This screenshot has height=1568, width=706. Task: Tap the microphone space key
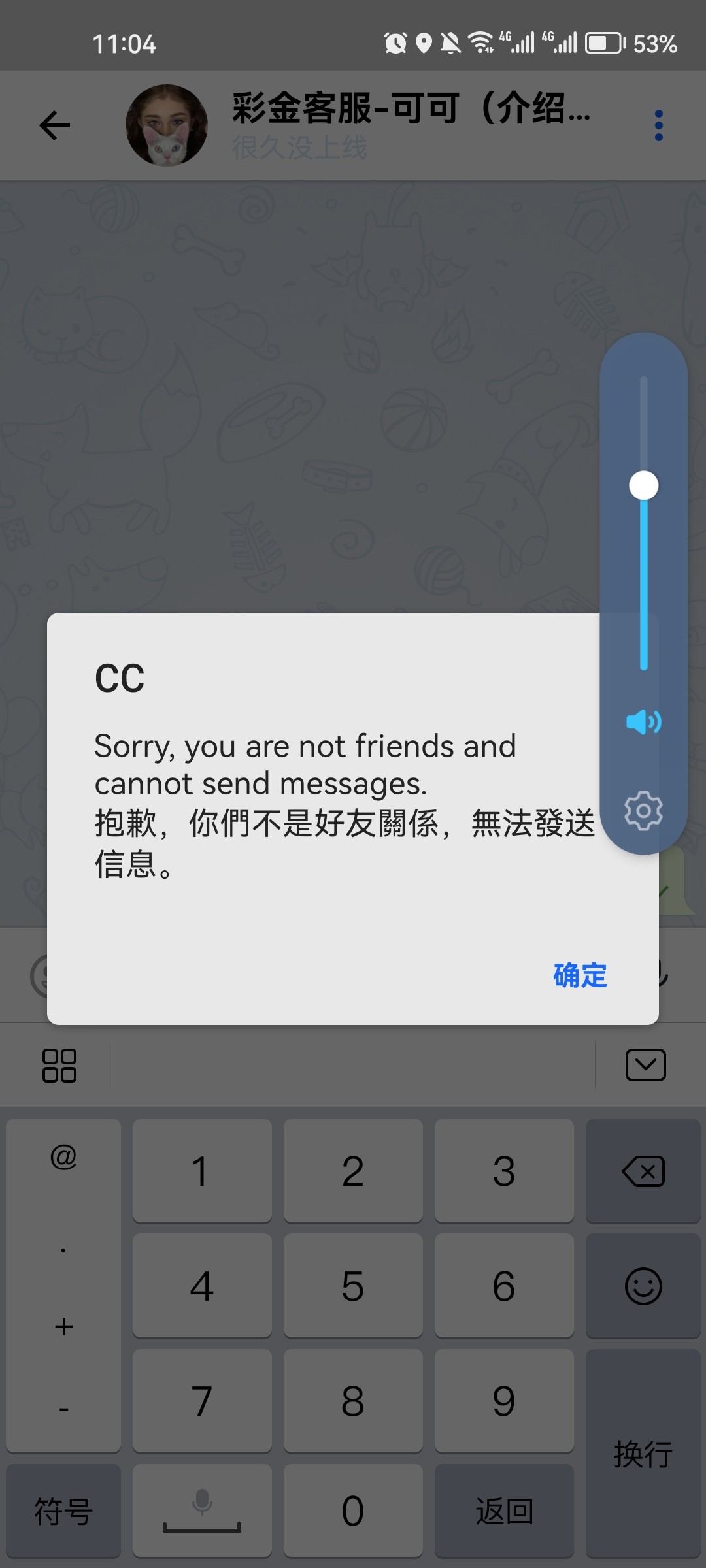point(202,1511)
